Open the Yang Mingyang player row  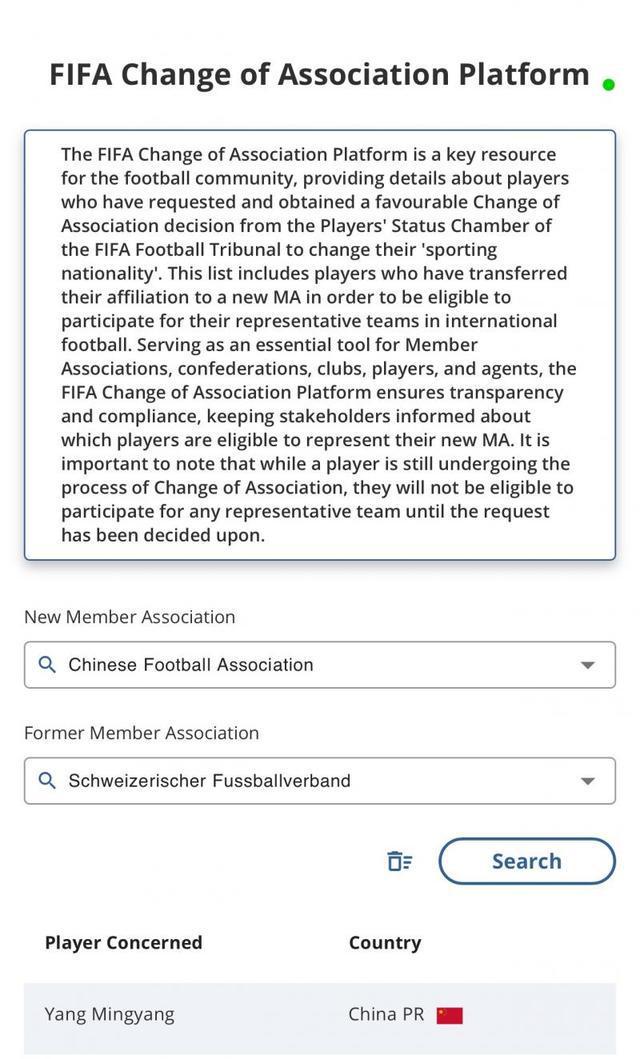pos(110,1014)
